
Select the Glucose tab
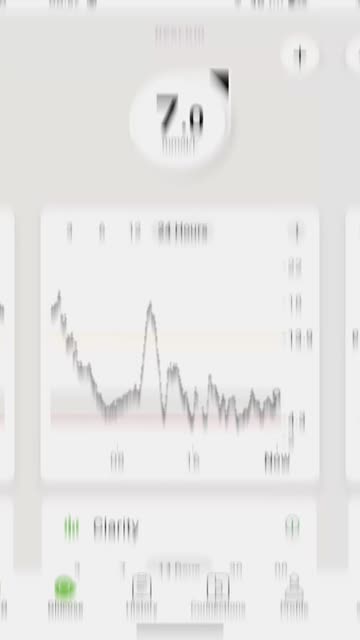pos(65,596)
